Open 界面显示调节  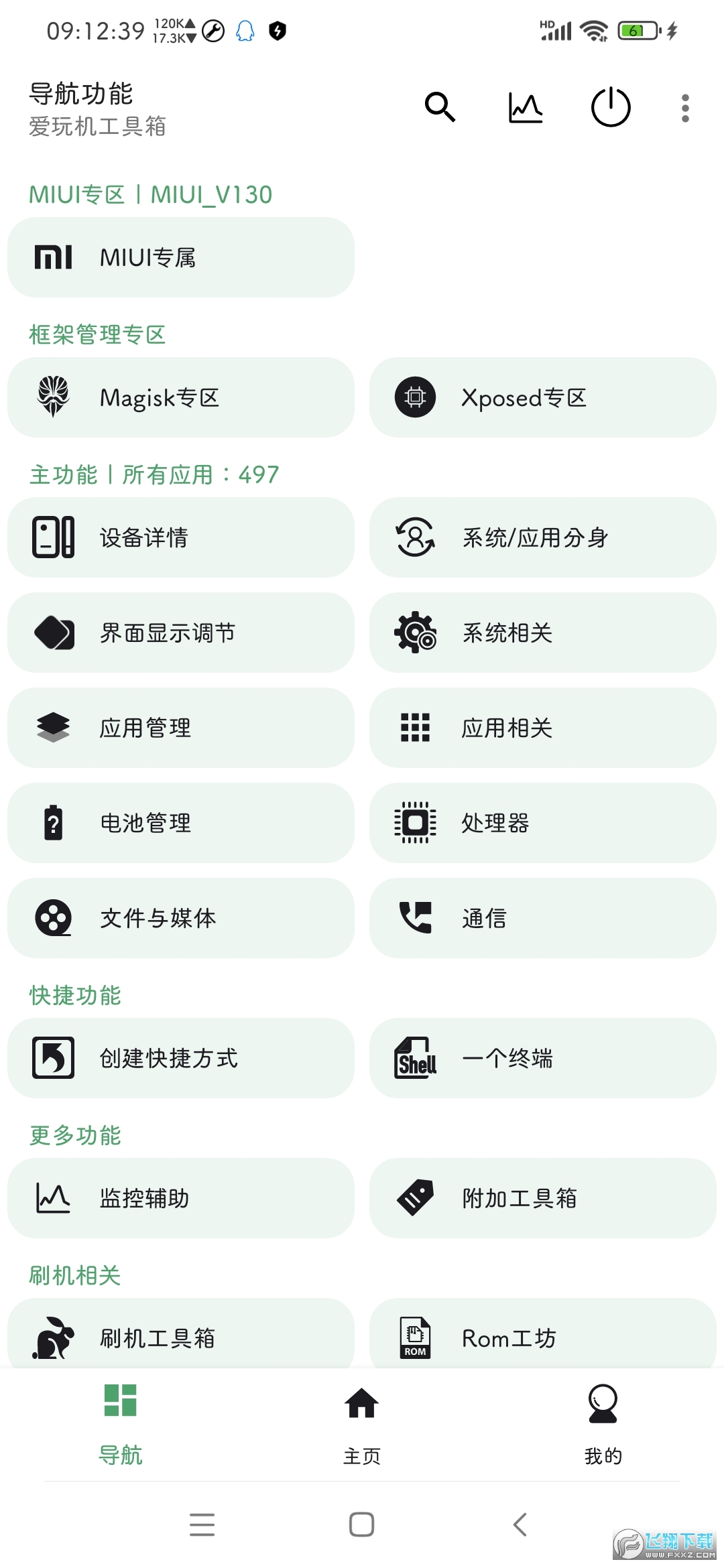(181, 633)
